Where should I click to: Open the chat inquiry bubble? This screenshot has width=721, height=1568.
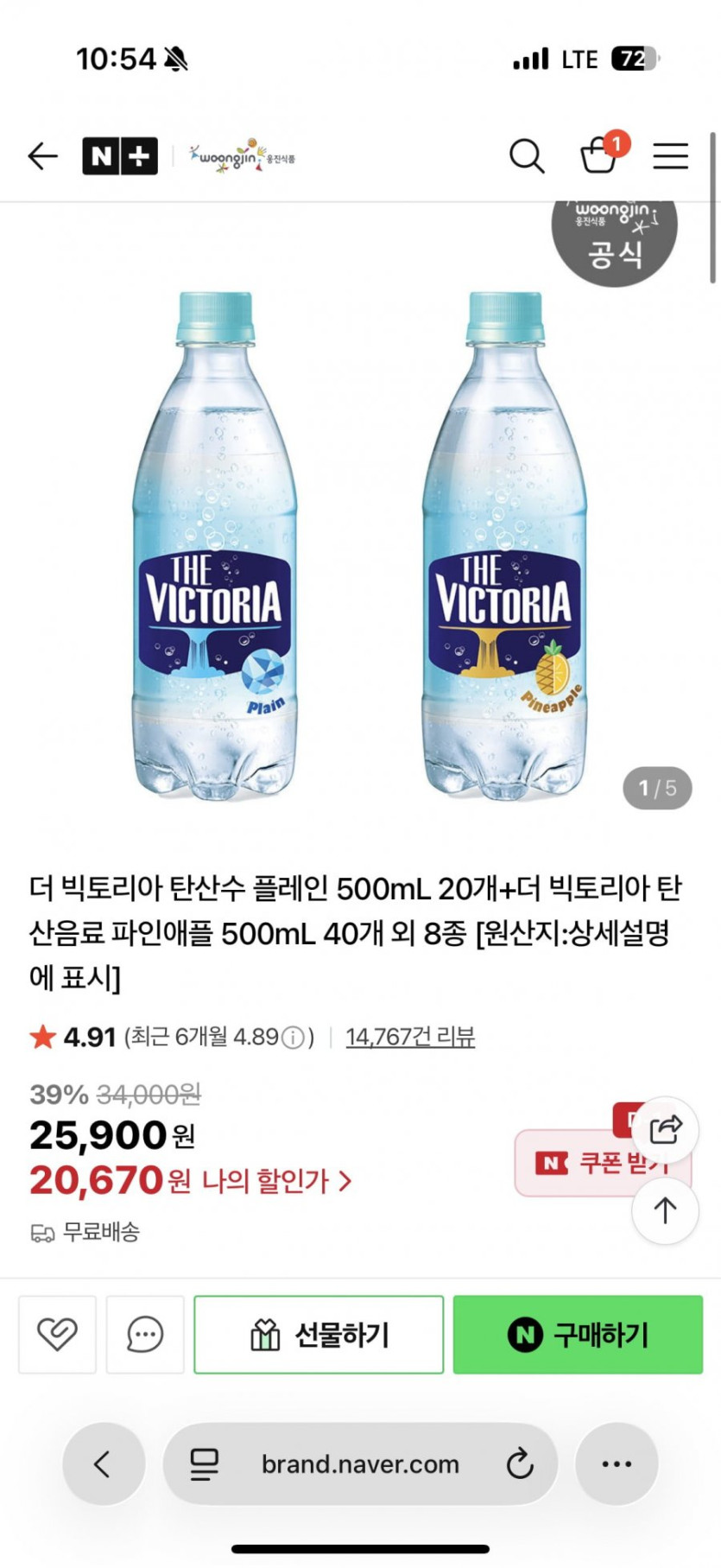point(145,1334)
